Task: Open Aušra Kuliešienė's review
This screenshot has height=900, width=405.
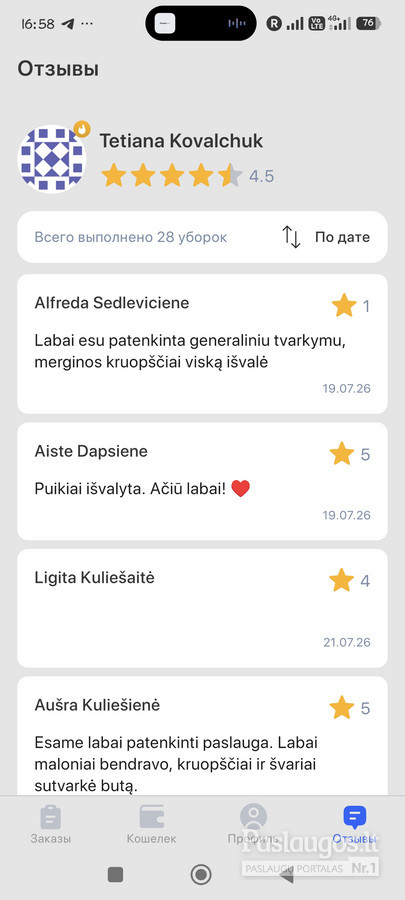Action: (x=202, y=736)
